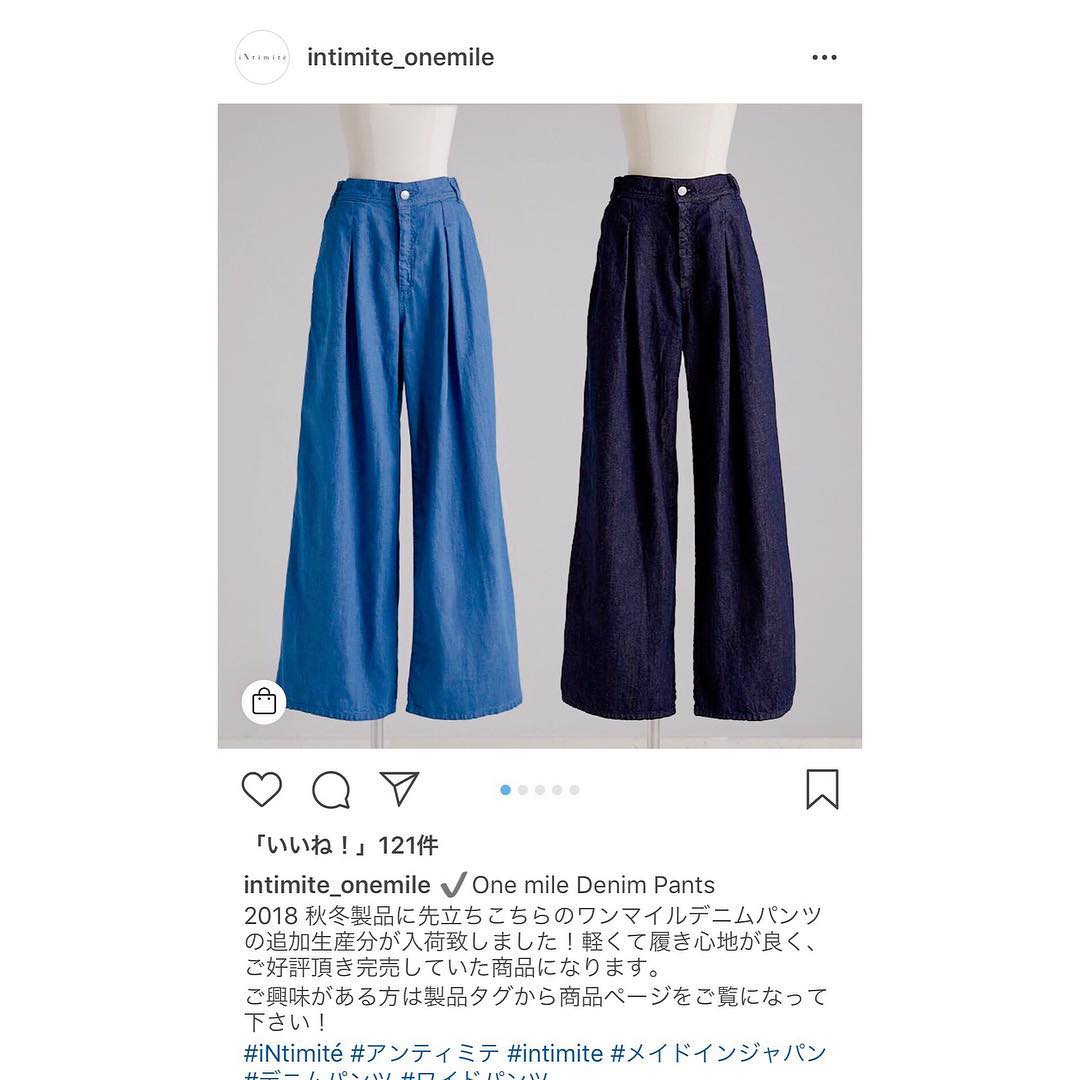Viewport: 1080px width, 1080px height.
Task: Open the post's three-dot overflow menu
Action: 824,58
